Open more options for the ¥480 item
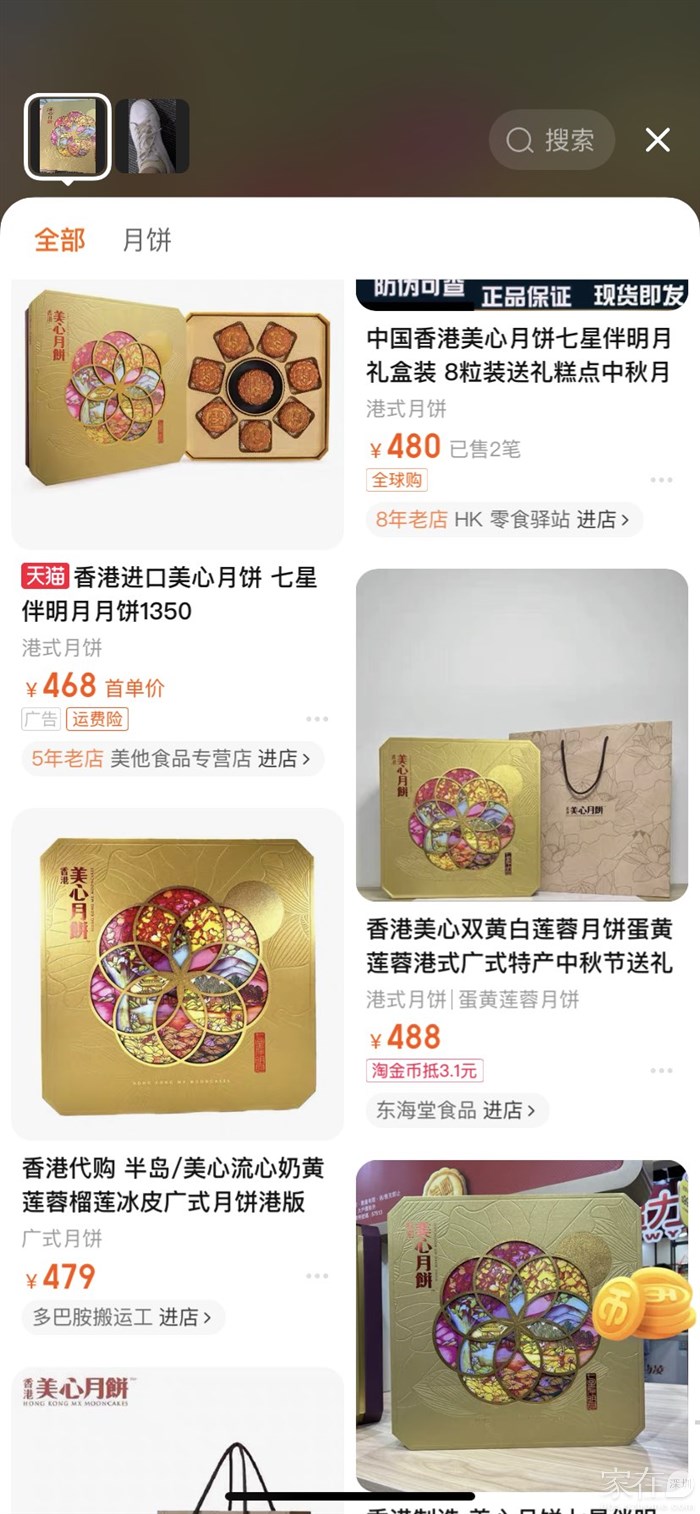The height and width of the screenshot is (1514, 700). coord(661,480)
